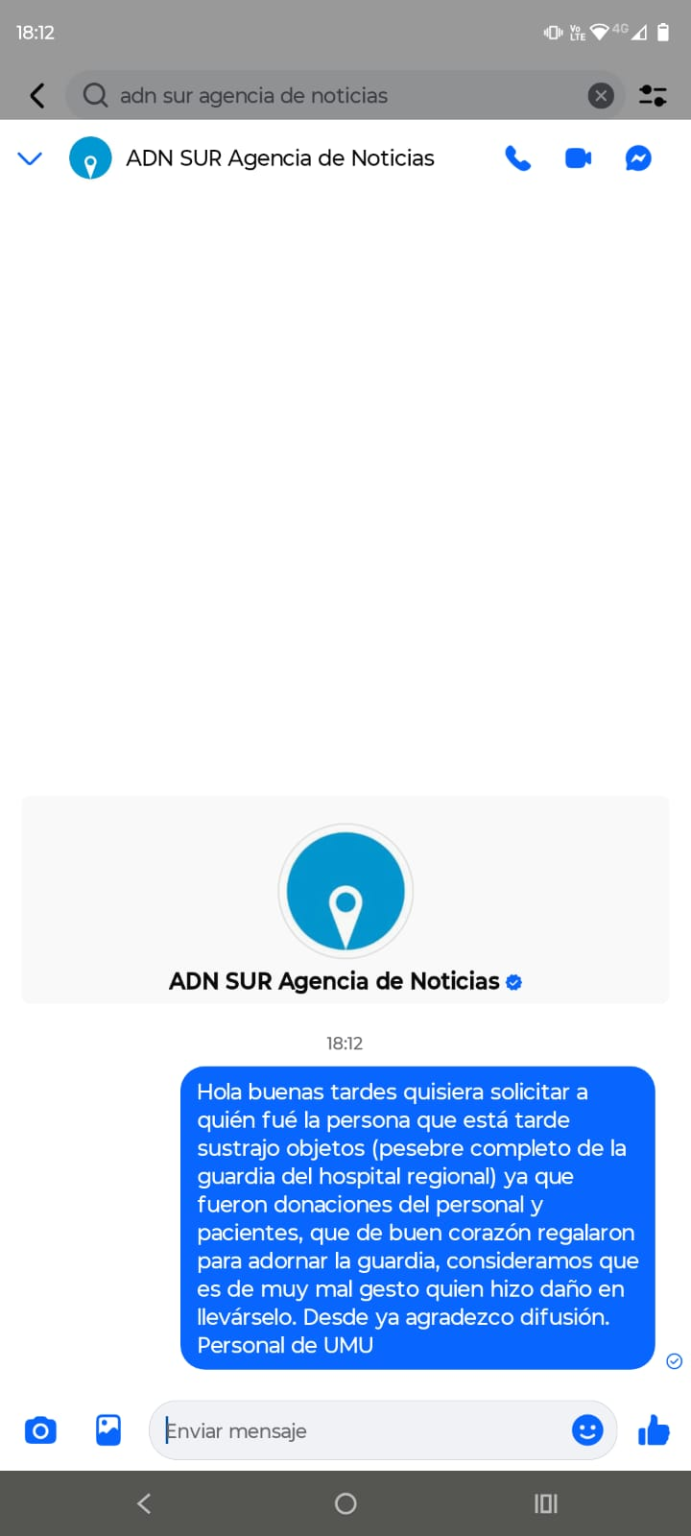Start a voice call with ADN SUR
Screen dimensions: 691x1536
pos(517,158)
